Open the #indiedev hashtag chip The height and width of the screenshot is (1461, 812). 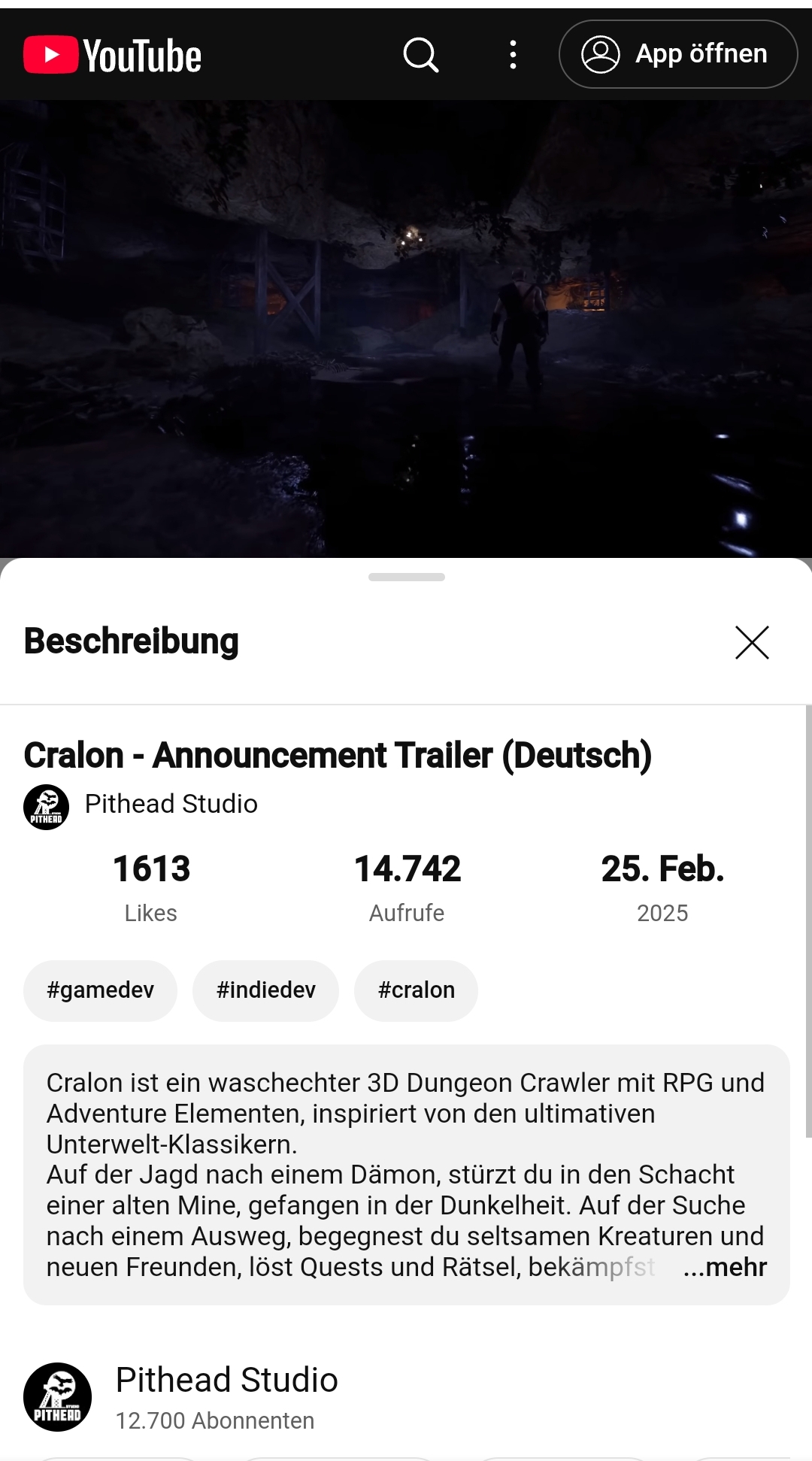point(265,990)
